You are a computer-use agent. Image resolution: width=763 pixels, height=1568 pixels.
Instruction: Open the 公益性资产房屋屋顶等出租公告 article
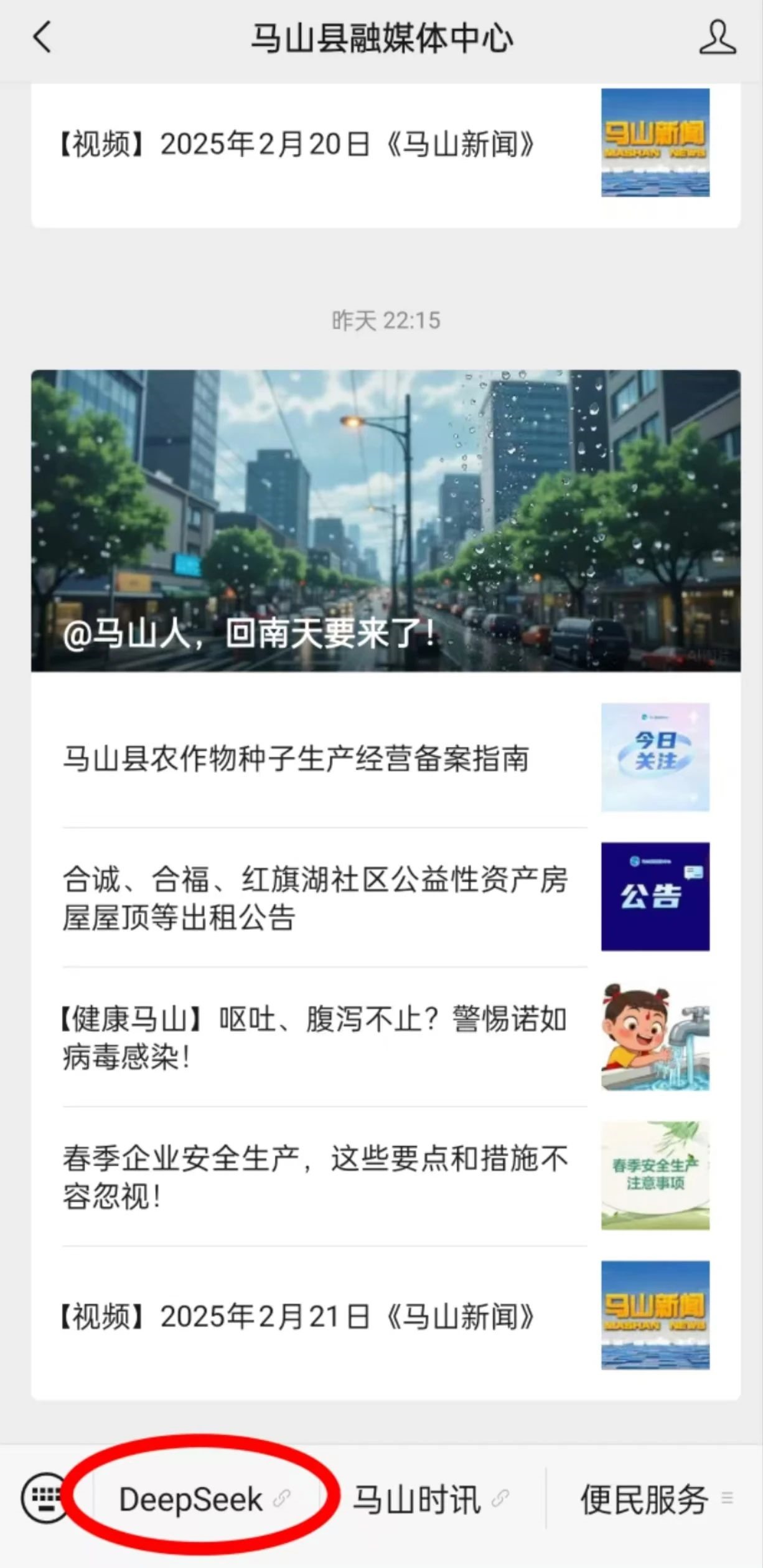[x=314, y=898]
